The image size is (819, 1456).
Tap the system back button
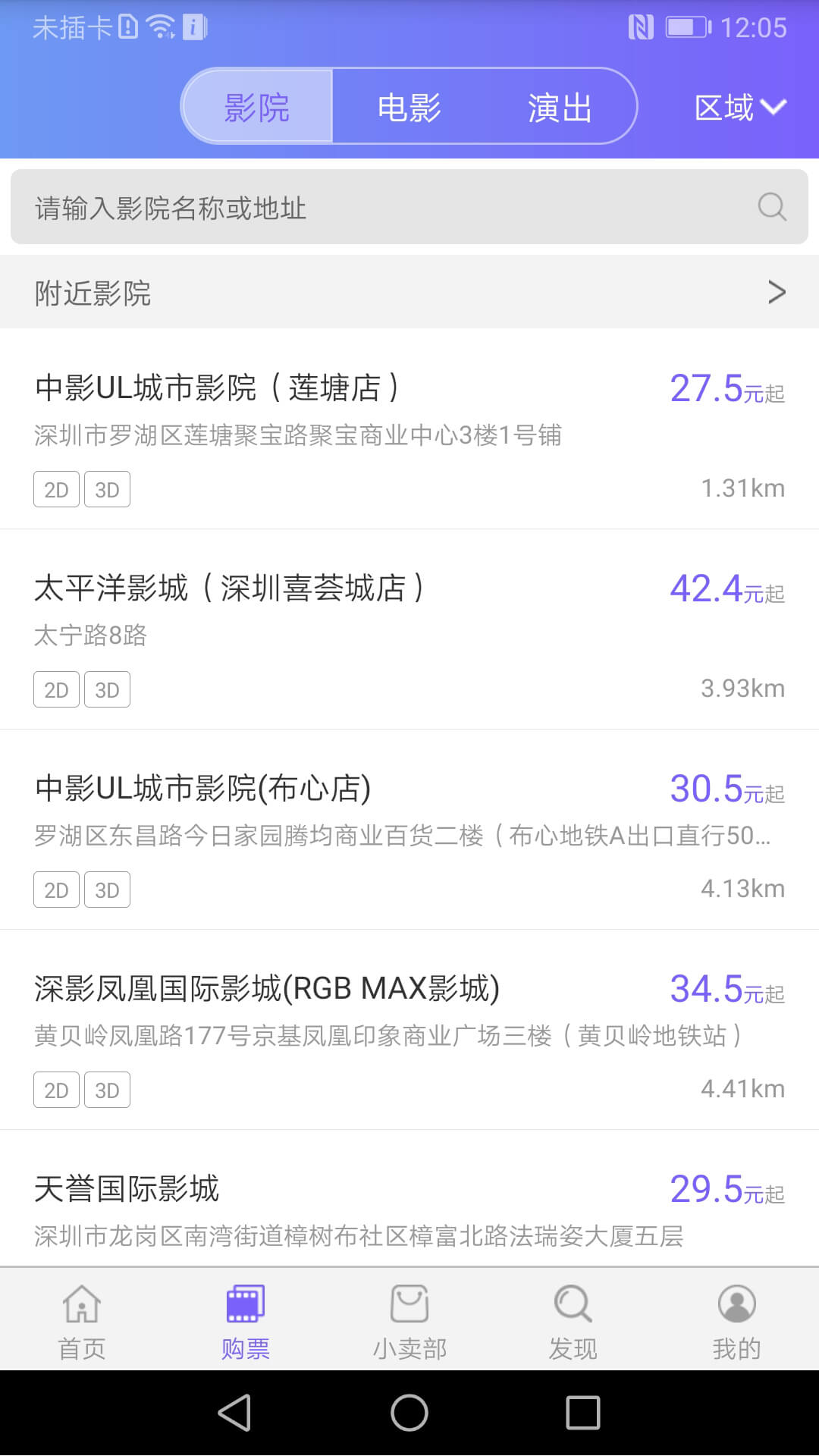pos(235,1413)
